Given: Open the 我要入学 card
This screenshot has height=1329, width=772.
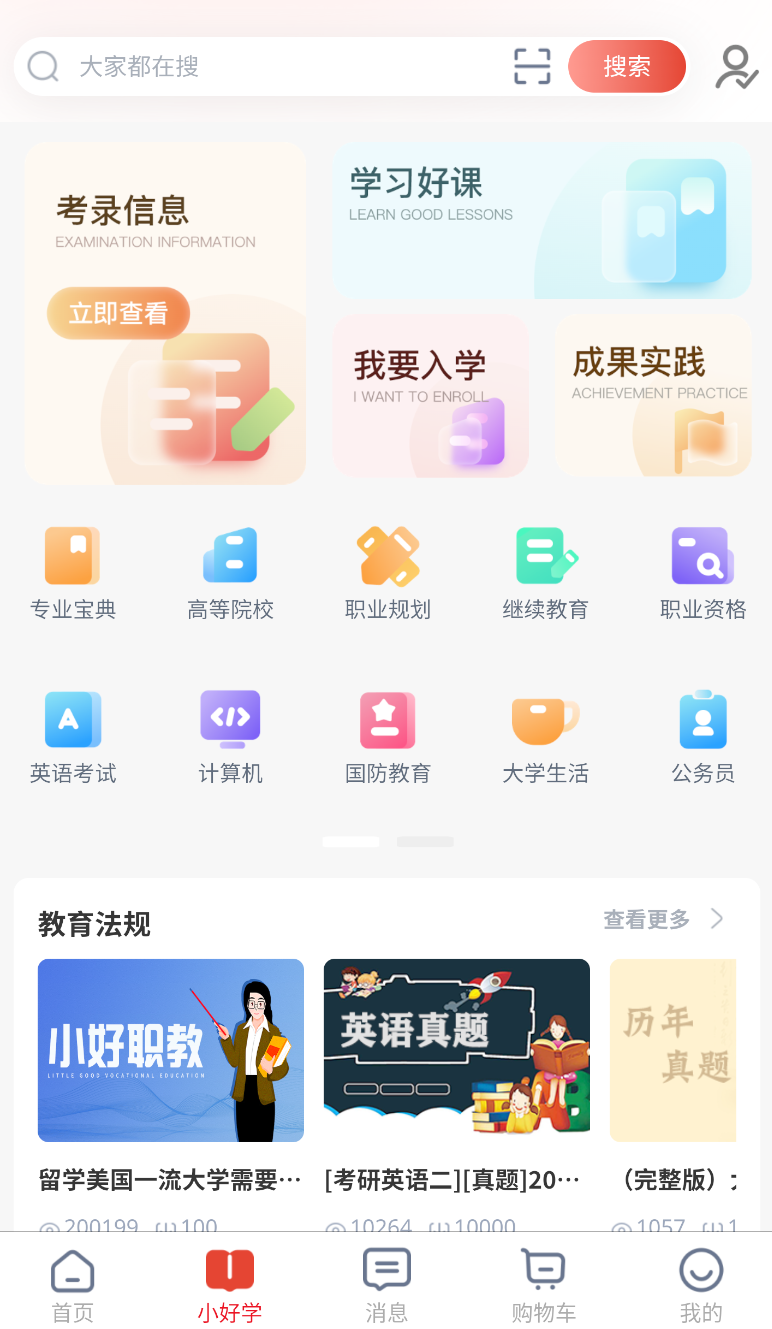Looking at the screenshot, I should point(431,396).
